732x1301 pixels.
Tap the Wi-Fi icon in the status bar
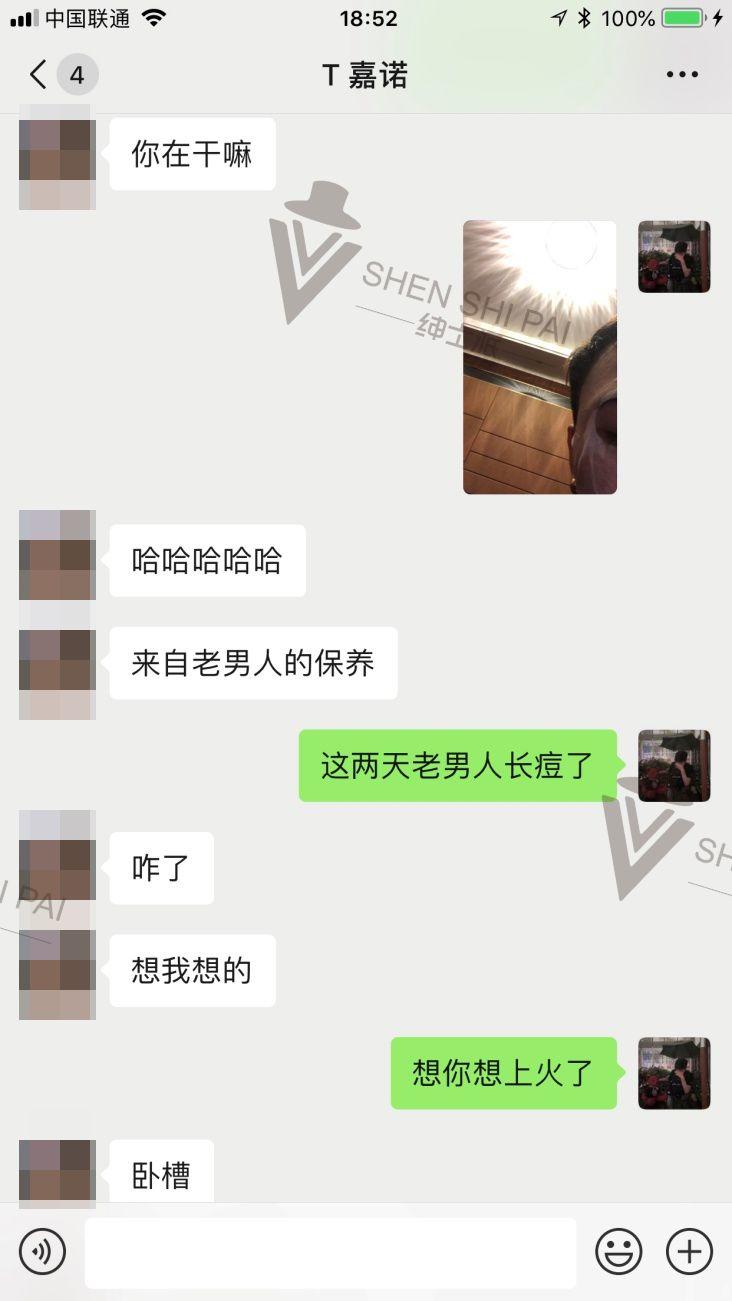150,17
